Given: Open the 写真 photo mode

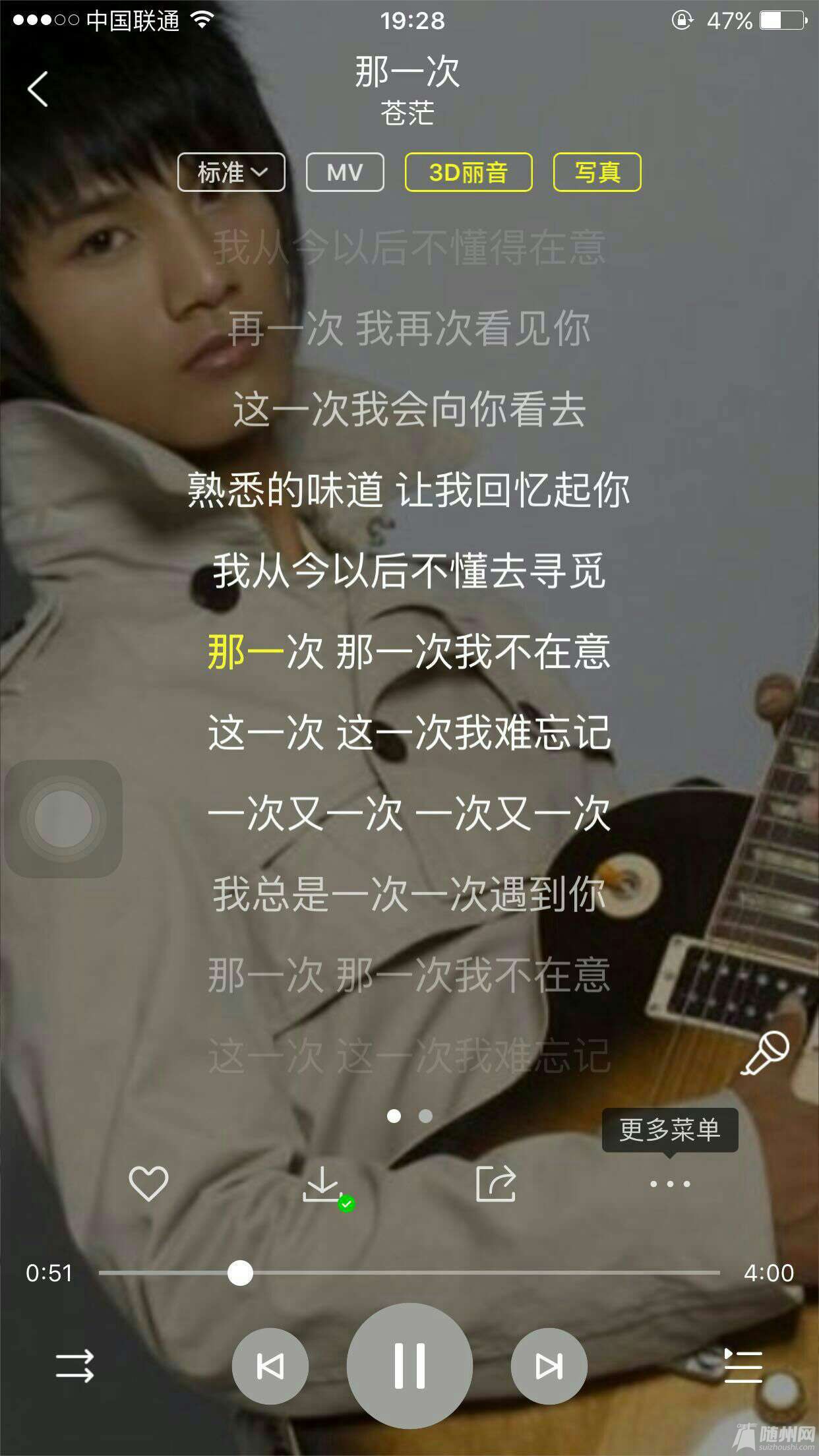Looking at the screenshot, I should click(597, 173).
